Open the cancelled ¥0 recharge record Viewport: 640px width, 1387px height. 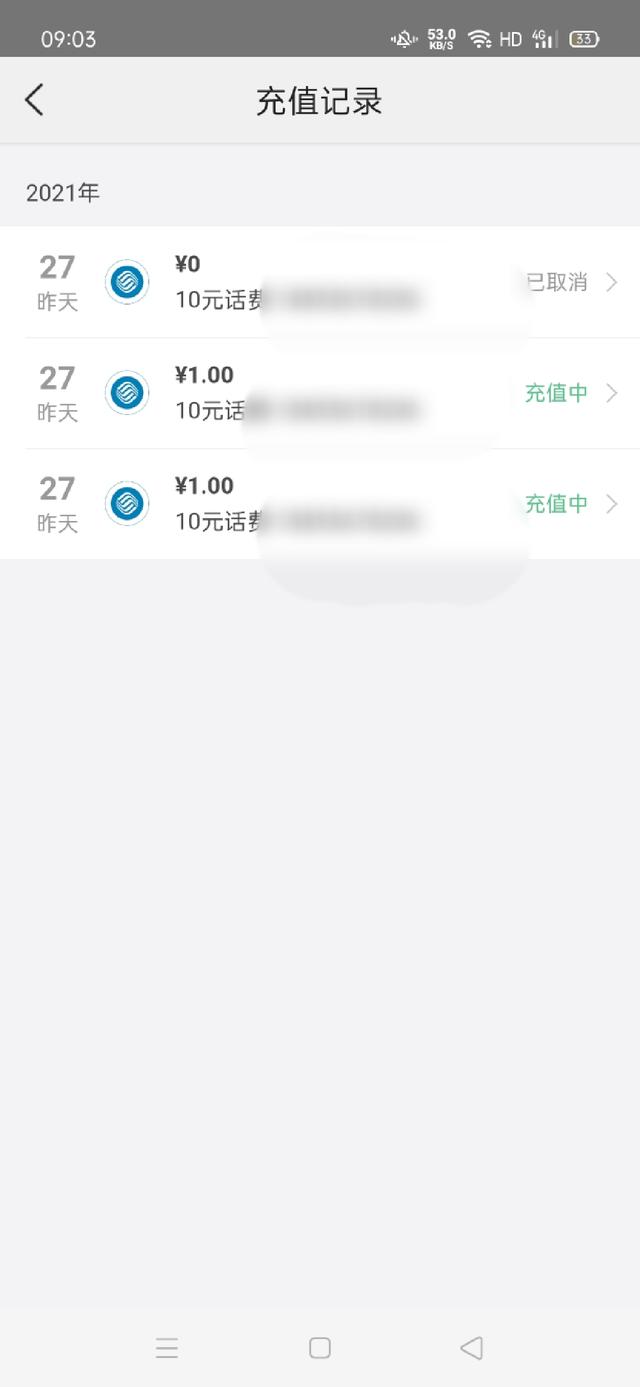pos(320,282)
